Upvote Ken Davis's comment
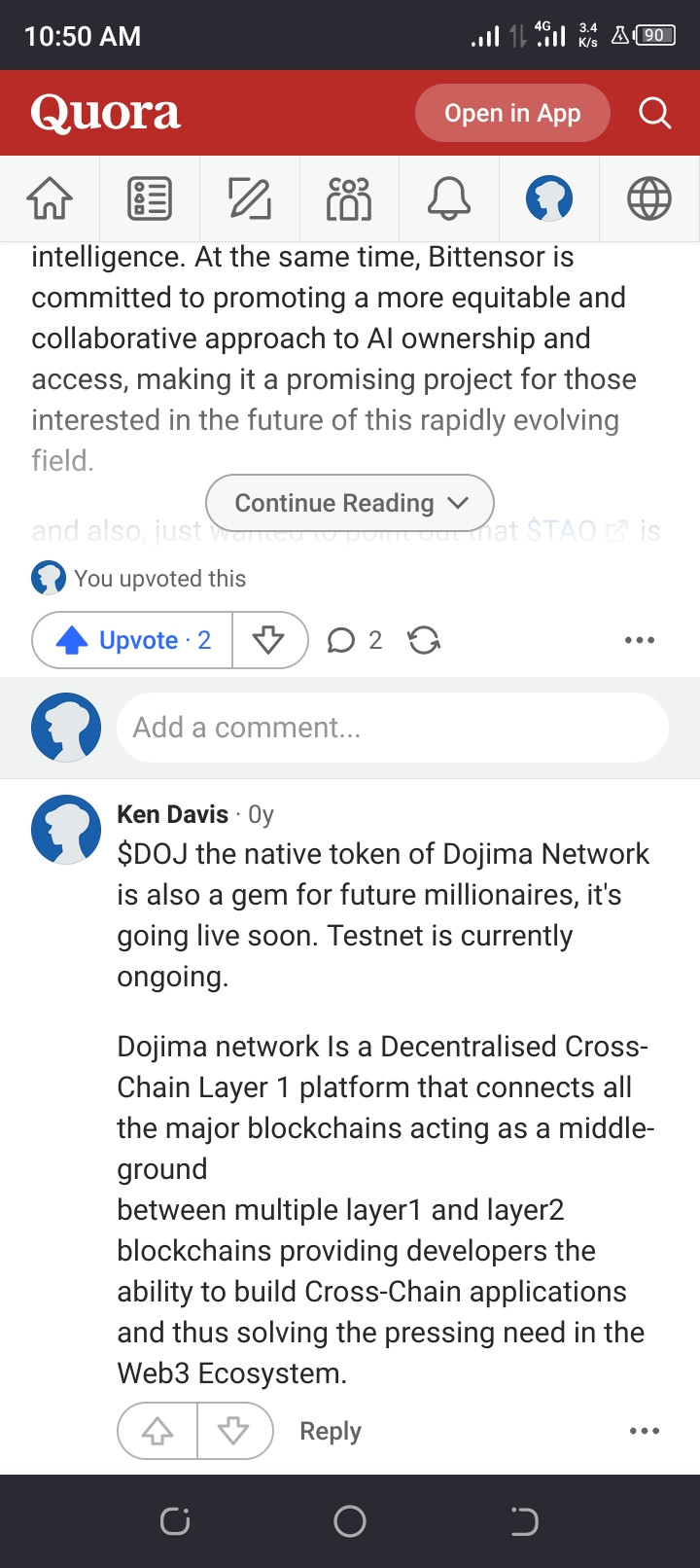This screenshot has width=700, height=1568. (157, 1431)
